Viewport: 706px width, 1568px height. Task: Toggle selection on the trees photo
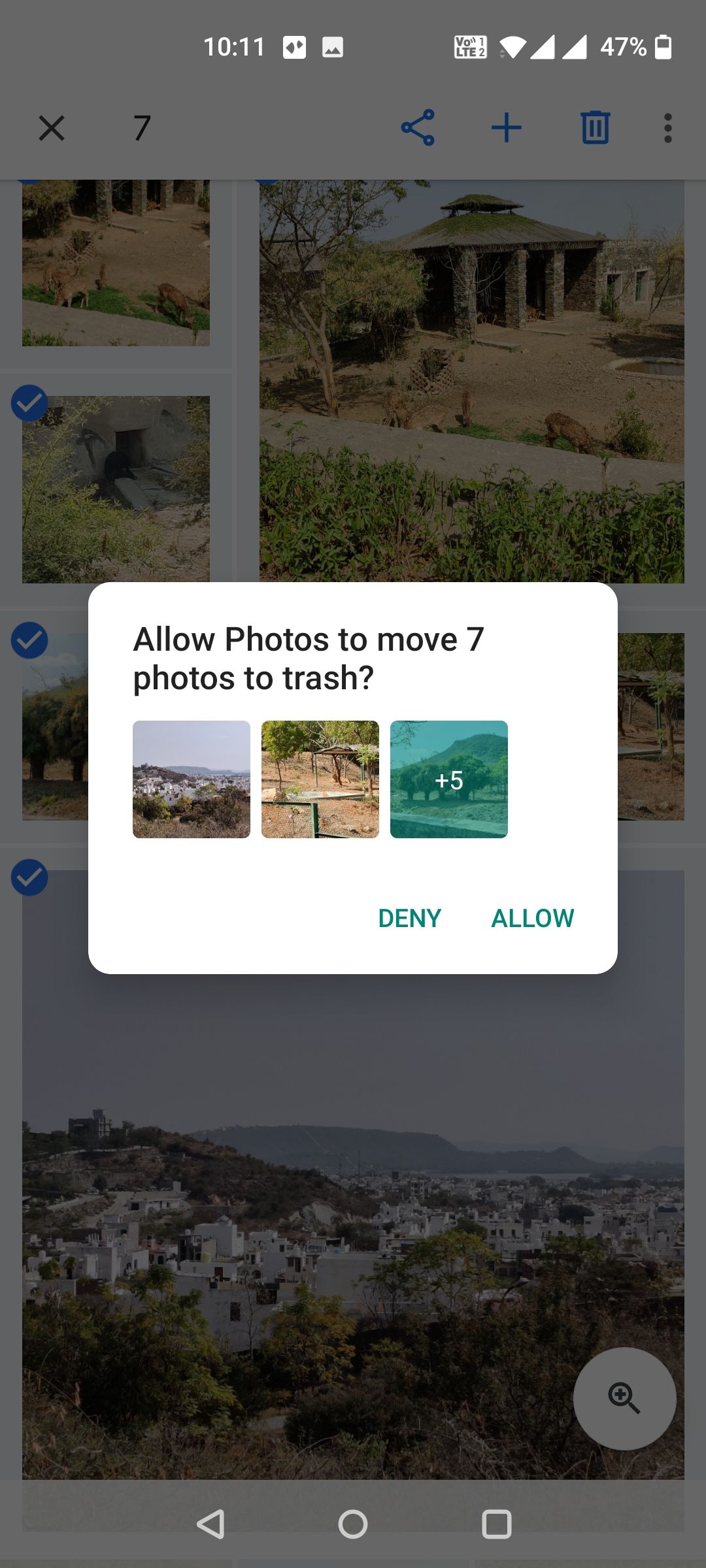(30, 641)
